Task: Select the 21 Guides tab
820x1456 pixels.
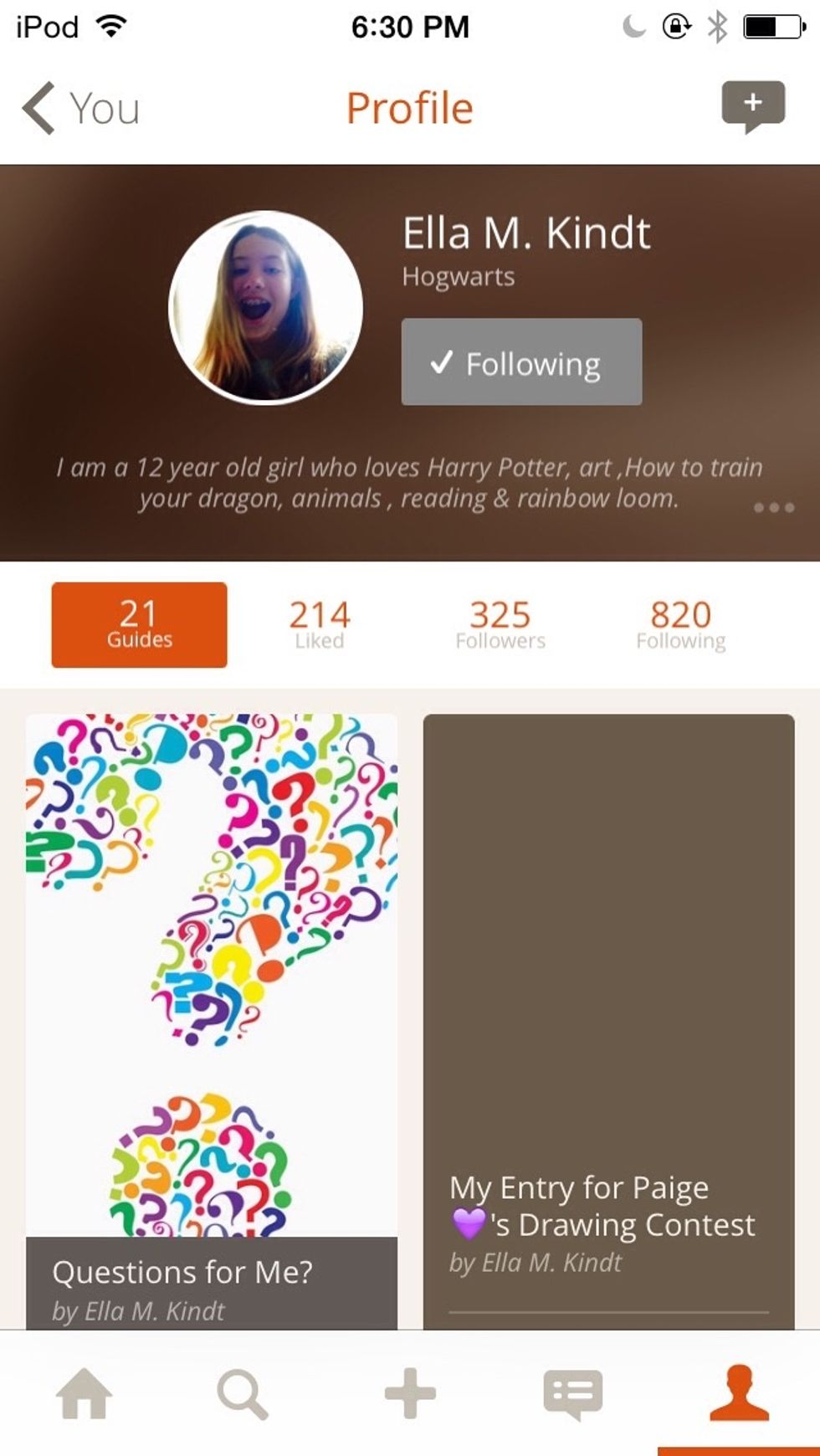Action: [139, 625]
